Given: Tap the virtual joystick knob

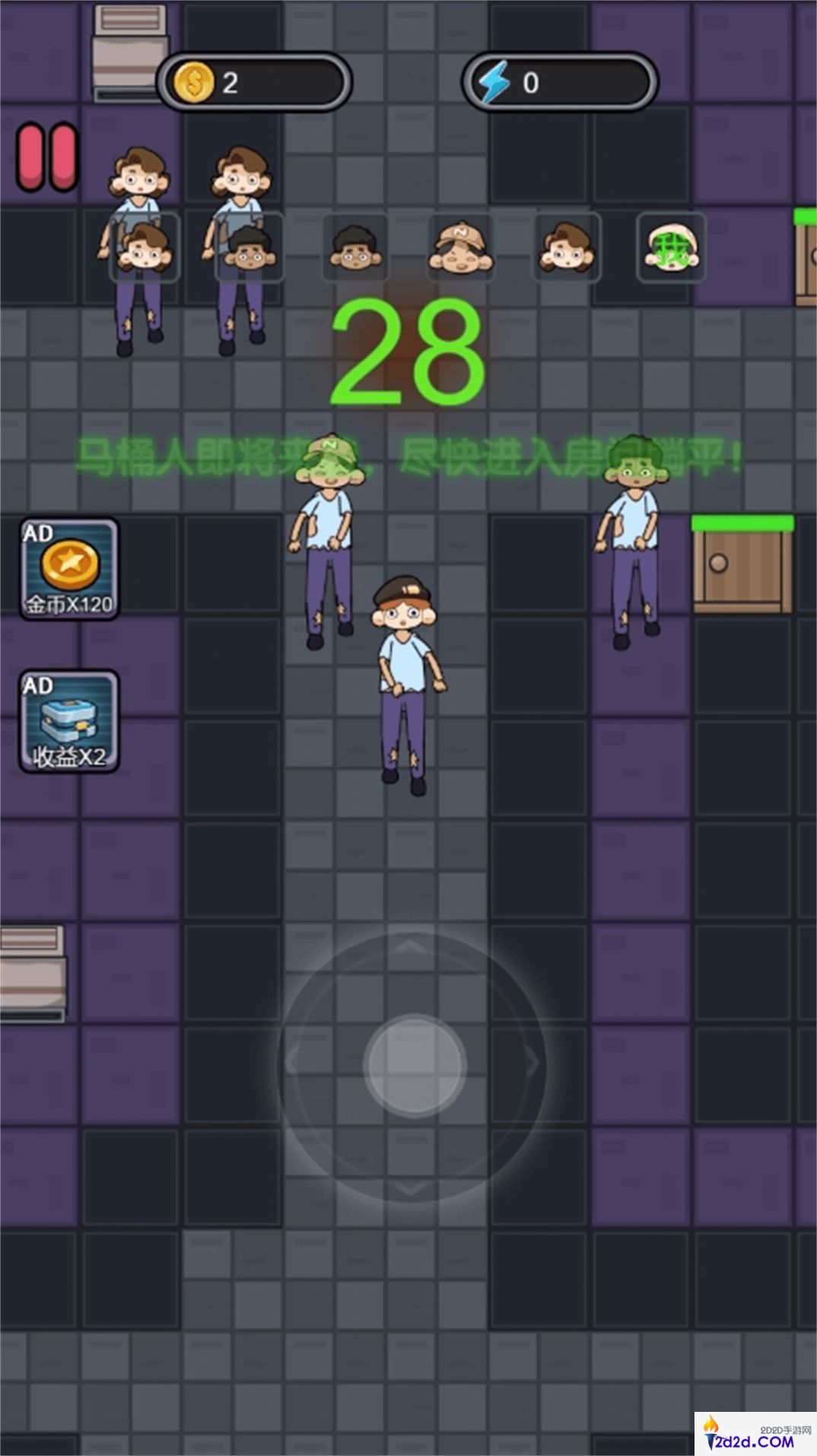Looking at the screenshot, I should pyautogui.click(x=414, y=1065).
